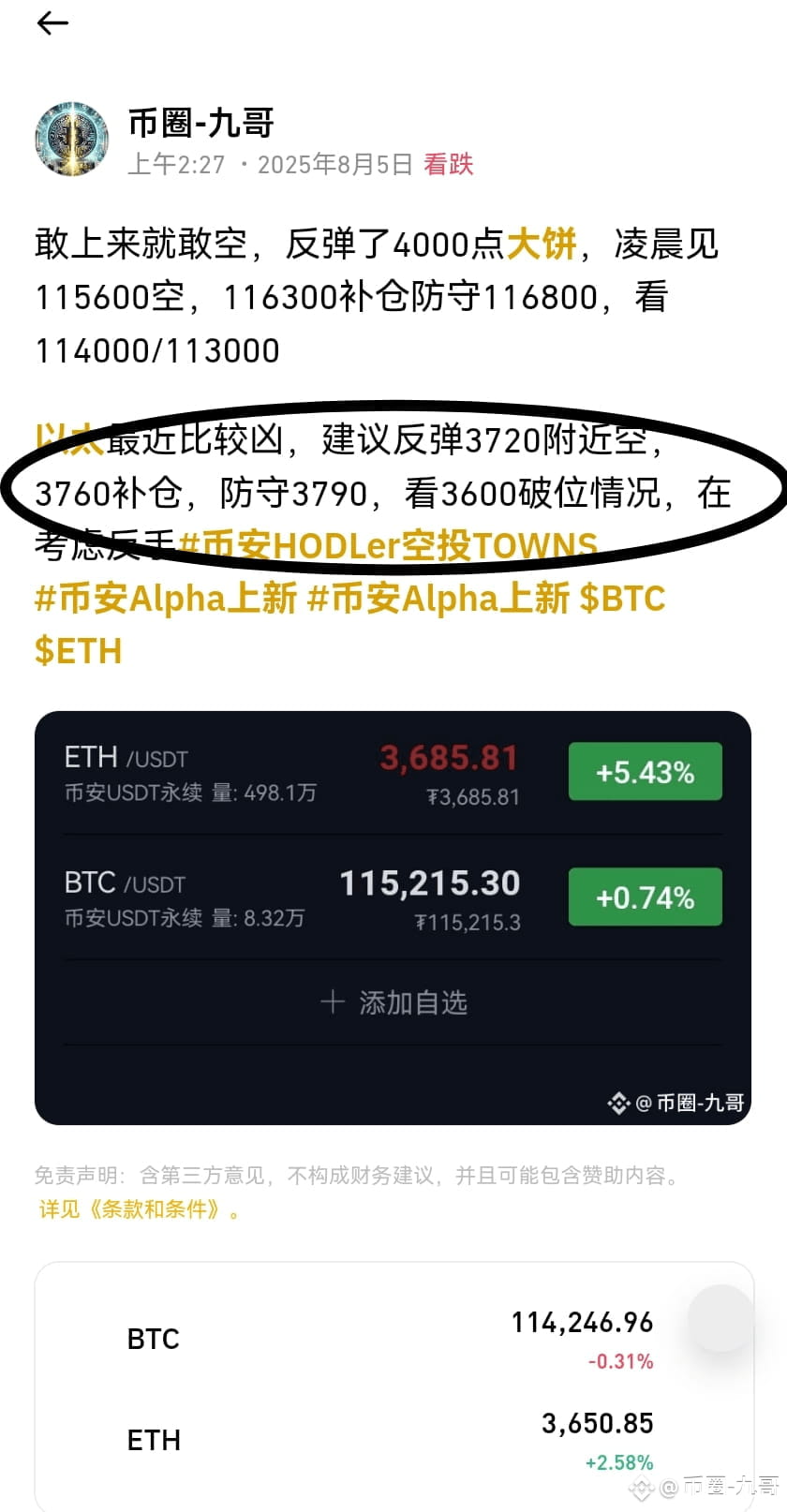Tap the highlighted 大饼 keyword link
The image size is (787, 1512).
tap(541, 245)
